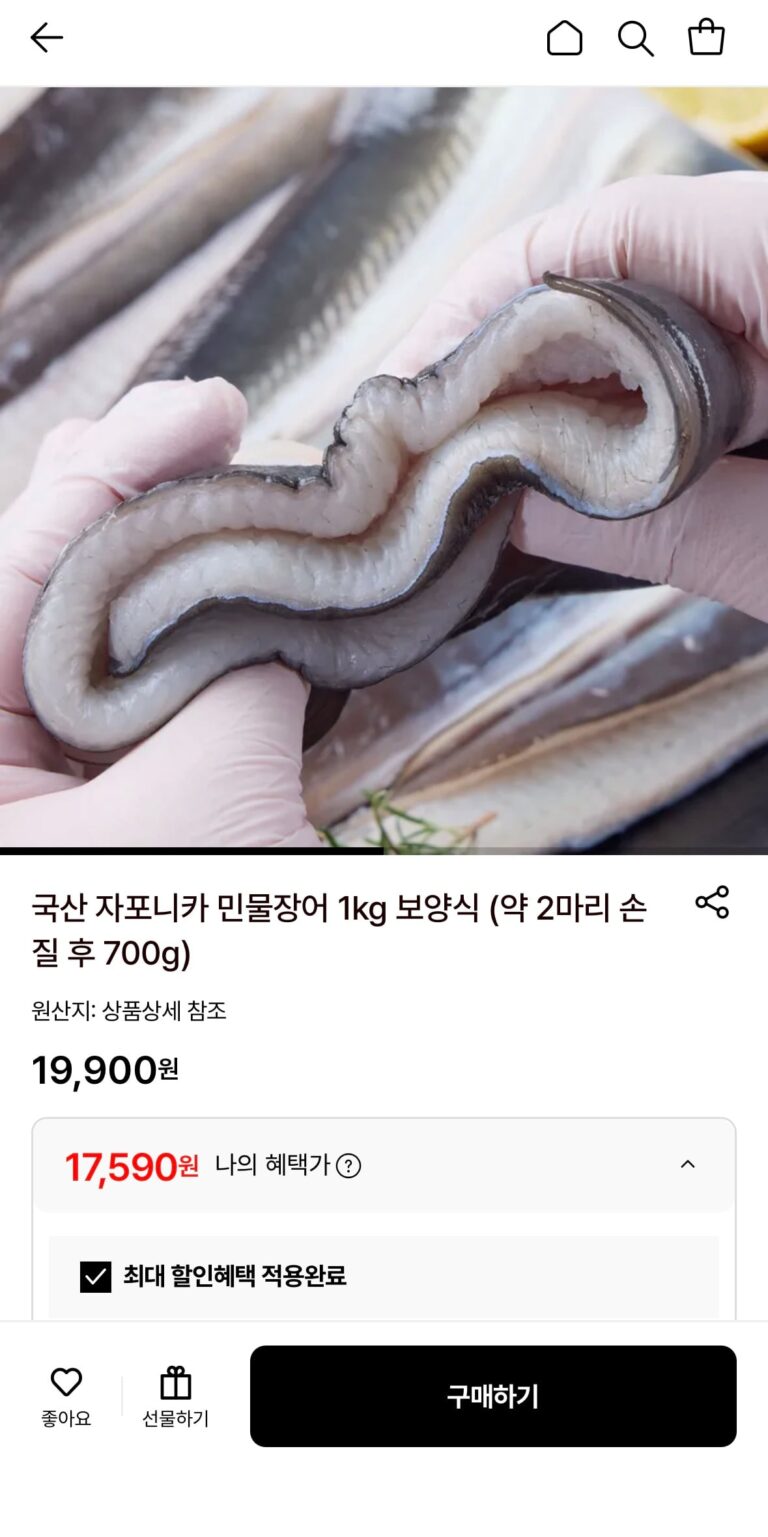Open the home icon in top bar
The width and height of the screenshot is (768, 1537).
(564, 38)
